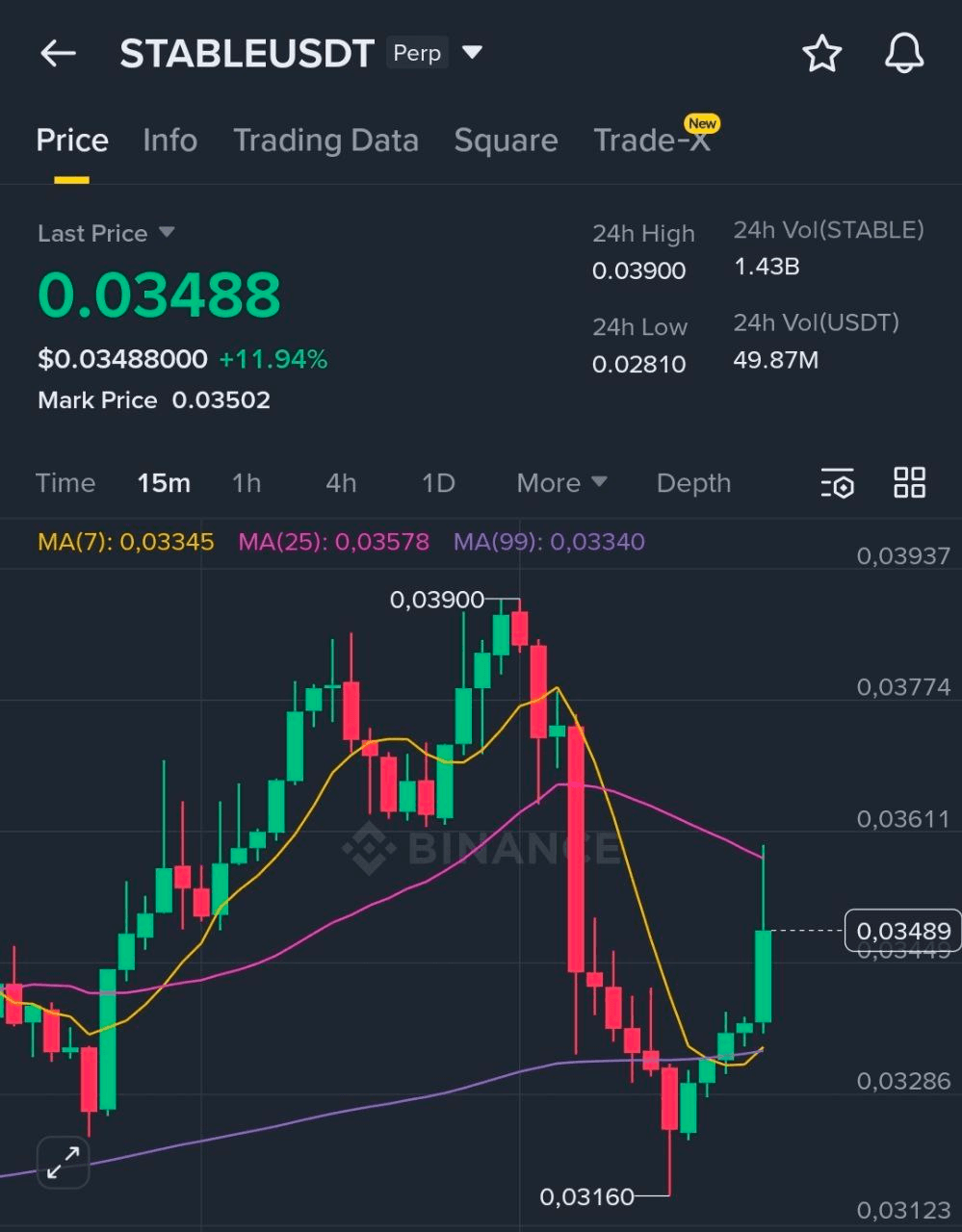
Task: Switch chart to 1D interval
Action: click(438, 483)
